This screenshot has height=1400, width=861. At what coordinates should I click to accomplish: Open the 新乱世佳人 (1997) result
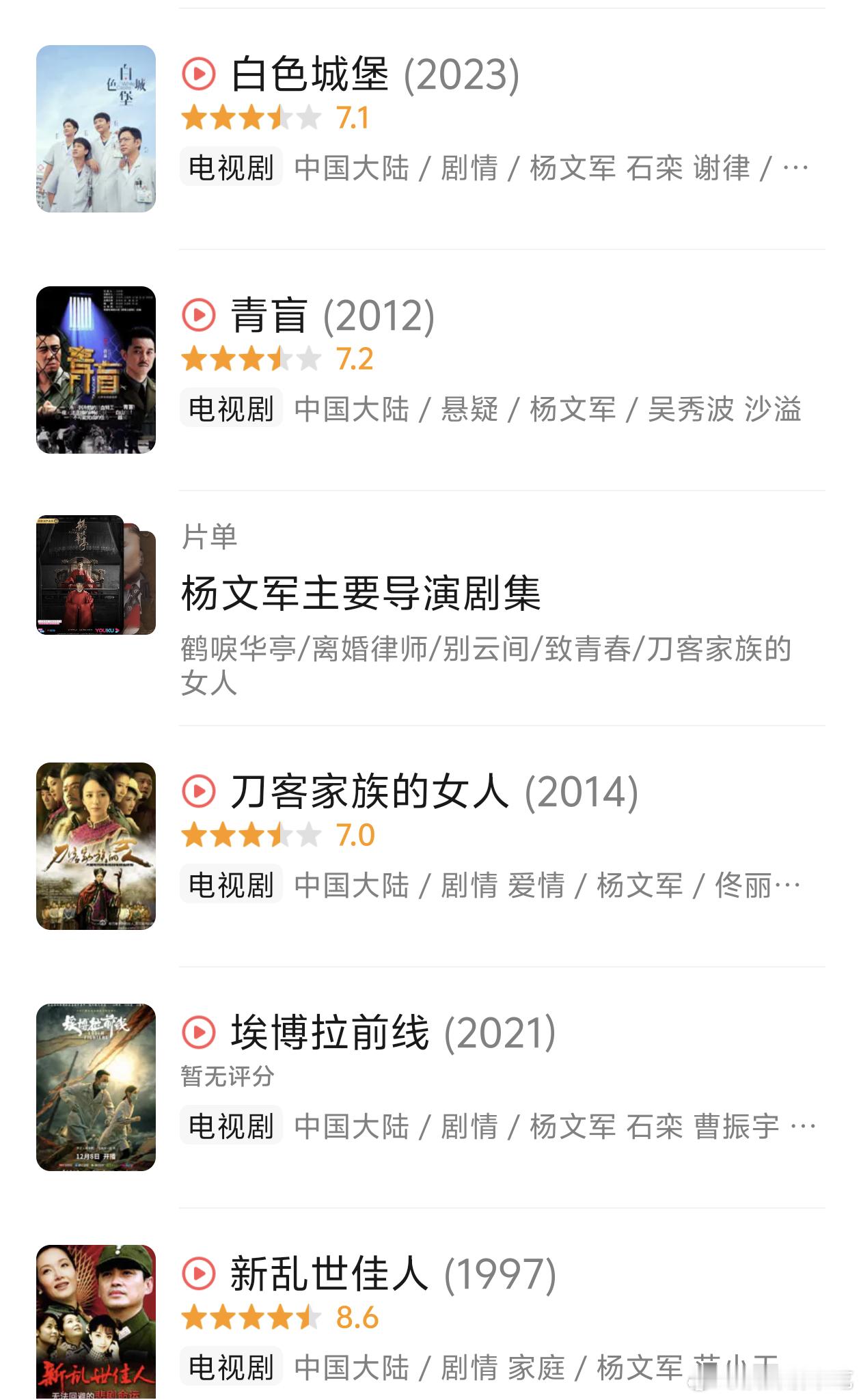393,1274
